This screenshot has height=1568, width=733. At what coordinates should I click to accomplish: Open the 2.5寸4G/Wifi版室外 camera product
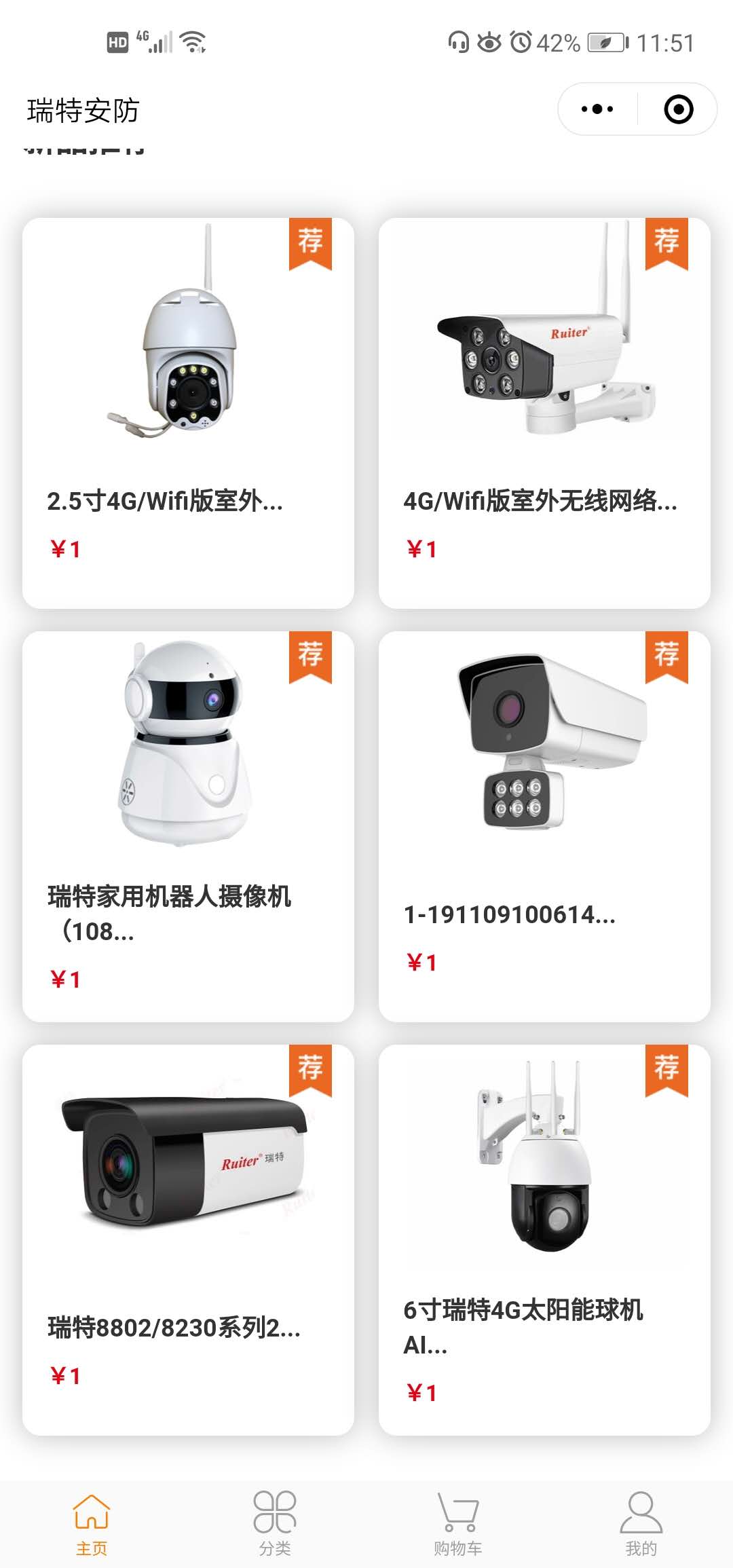click(x=188, y=413)
